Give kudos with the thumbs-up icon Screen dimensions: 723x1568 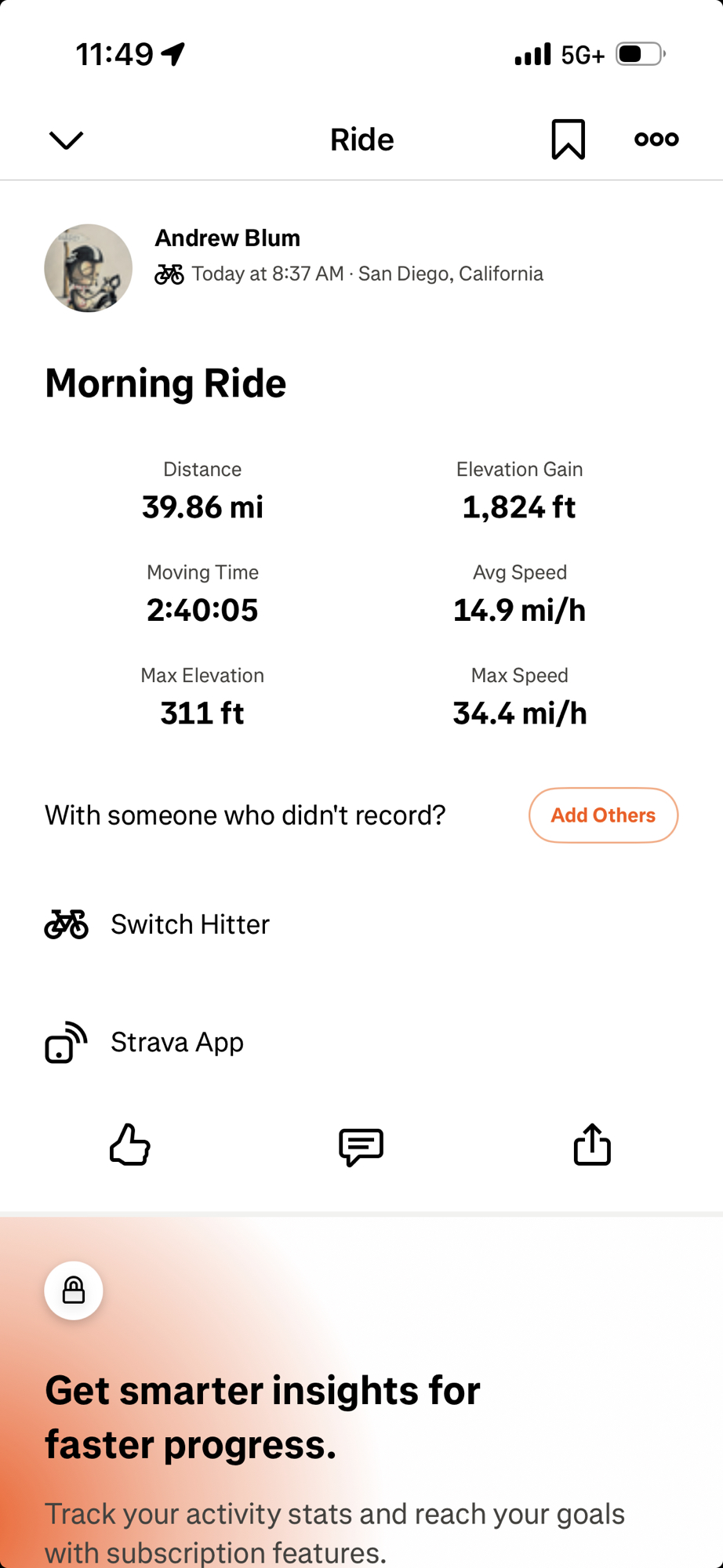click(x=130, y=1145)
